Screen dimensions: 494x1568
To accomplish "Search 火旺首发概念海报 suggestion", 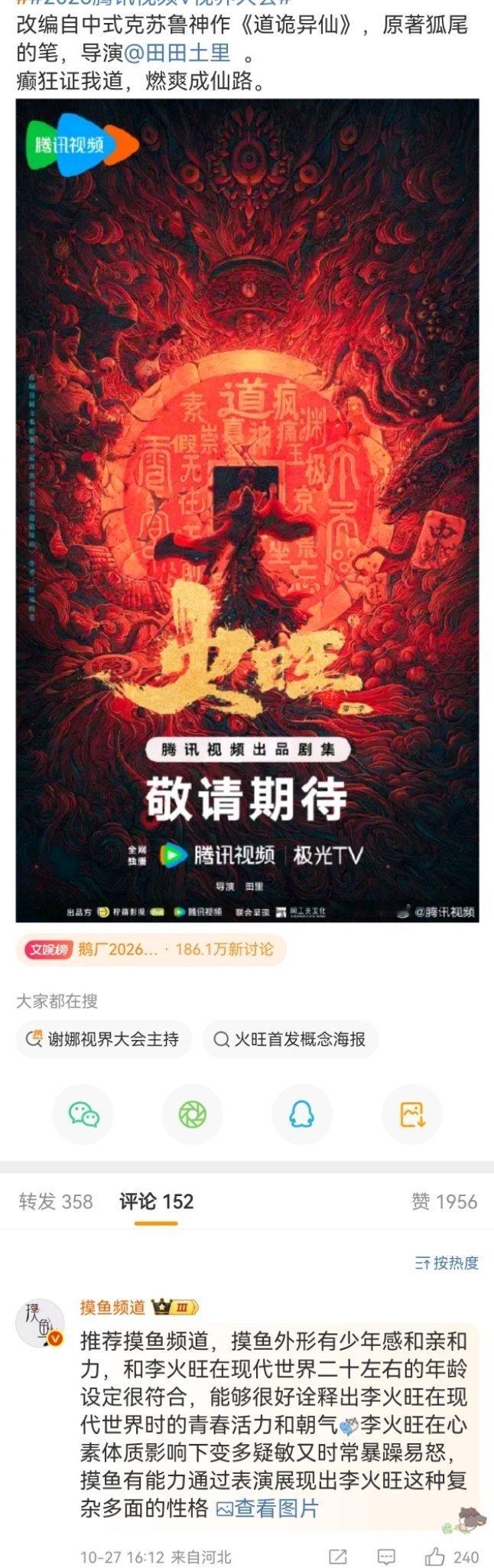I will (290, 1039).
